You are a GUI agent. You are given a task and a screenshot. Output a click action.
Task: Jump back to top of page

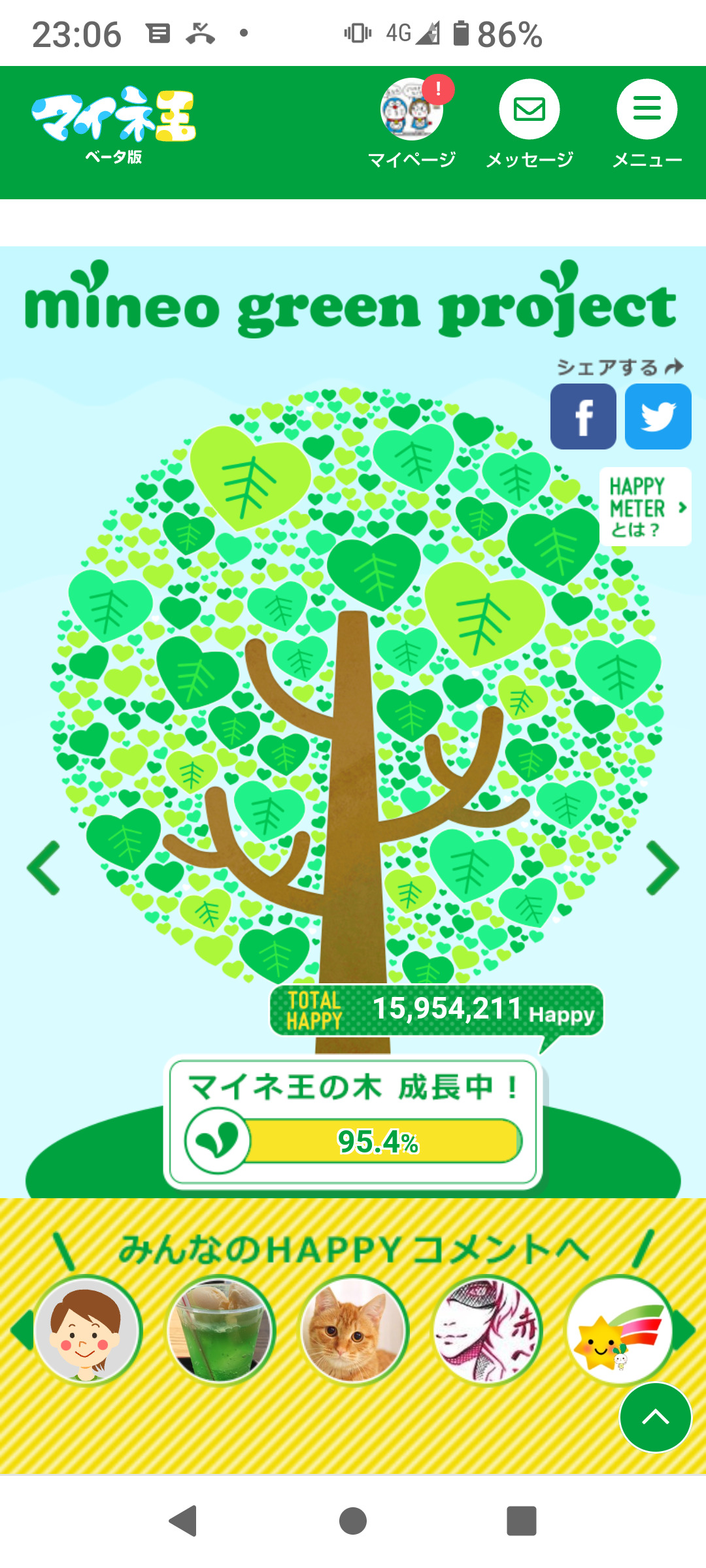[656, 1417]
